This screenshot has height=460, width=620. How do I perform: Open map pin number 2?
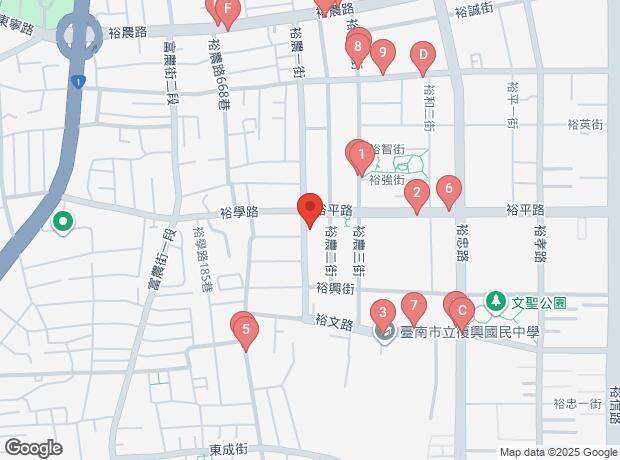[x=418, y=193]
